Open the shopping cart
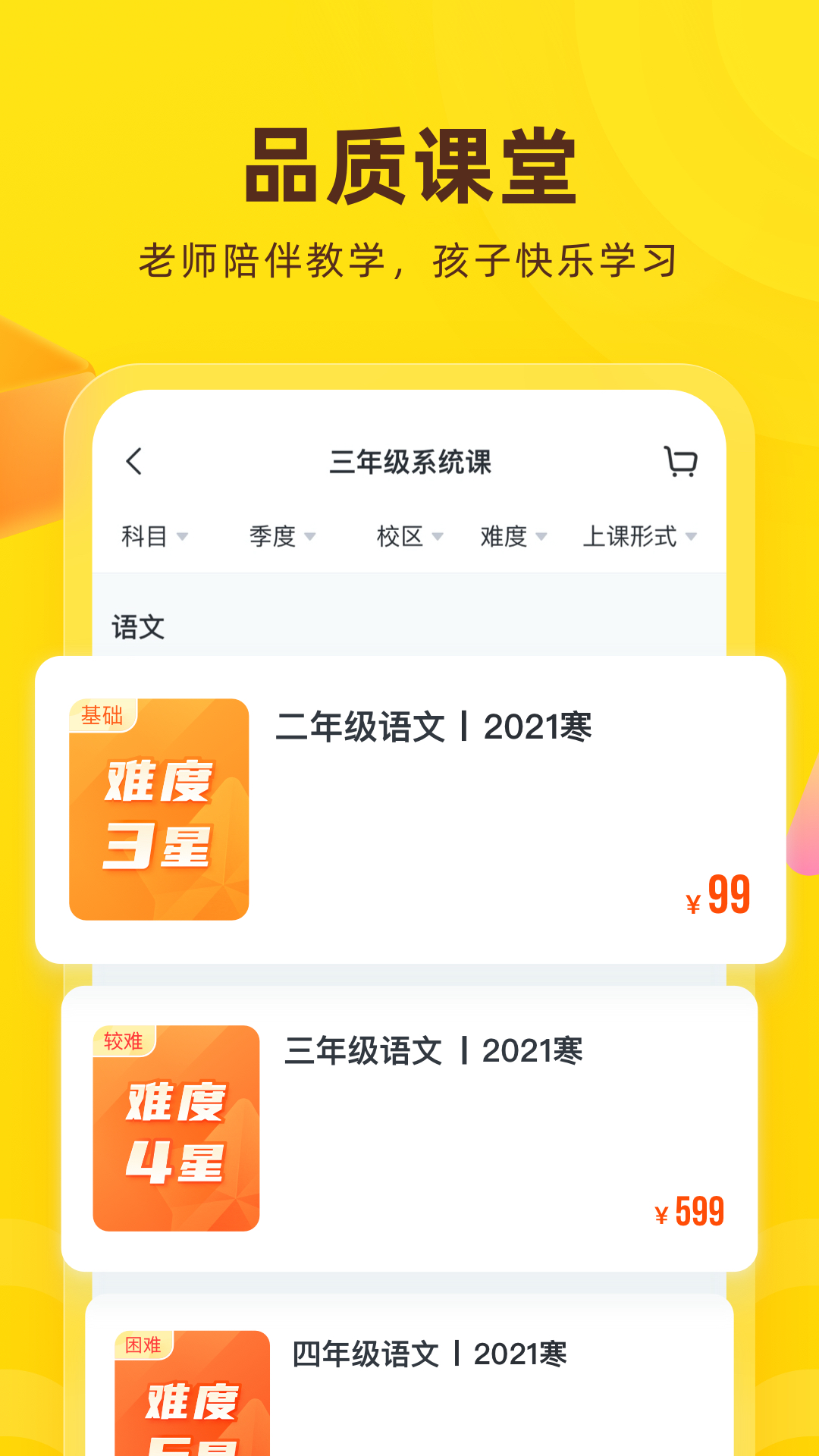 [681, 460]
